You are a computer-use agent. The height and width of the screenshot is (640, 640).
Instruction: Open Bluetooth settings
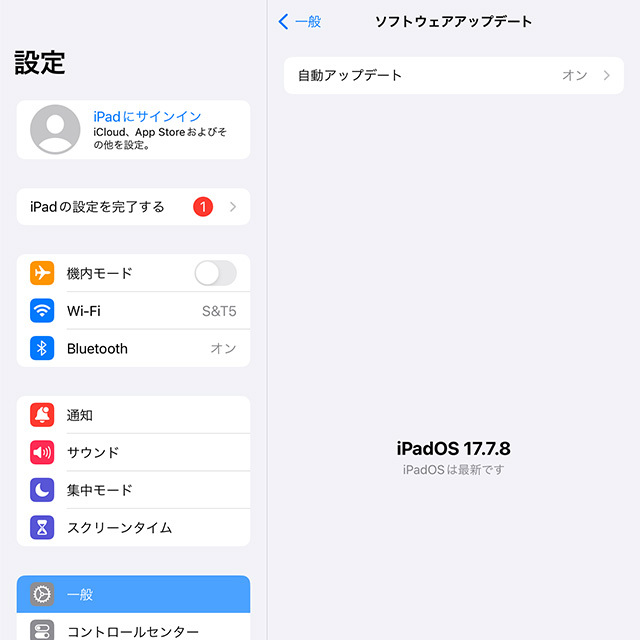pyautogui.click(x=133, y=349)
